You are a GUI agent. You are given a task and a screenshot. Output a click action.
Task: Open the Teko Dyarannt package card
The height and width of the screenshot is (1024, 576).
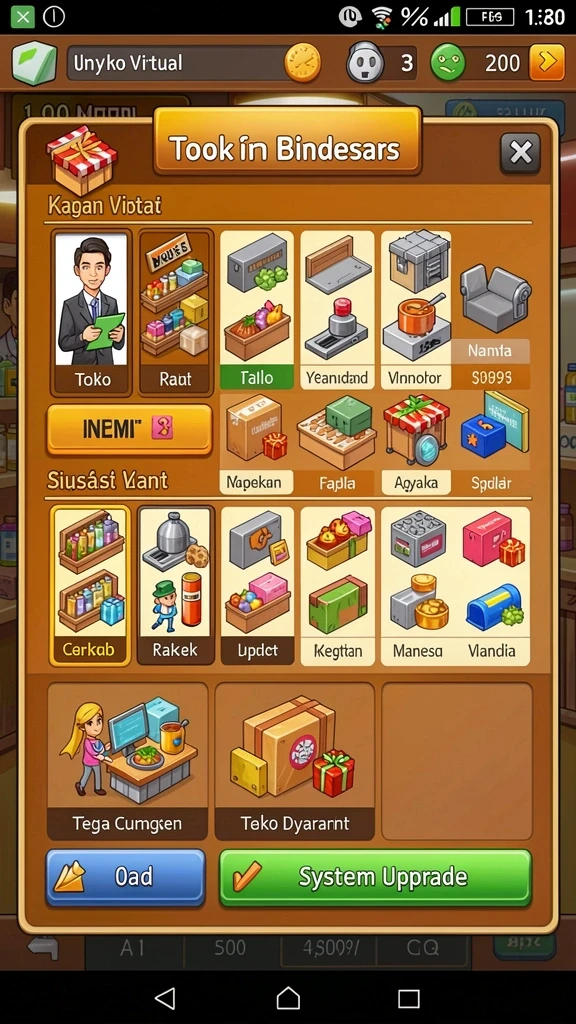pos(295,761)
